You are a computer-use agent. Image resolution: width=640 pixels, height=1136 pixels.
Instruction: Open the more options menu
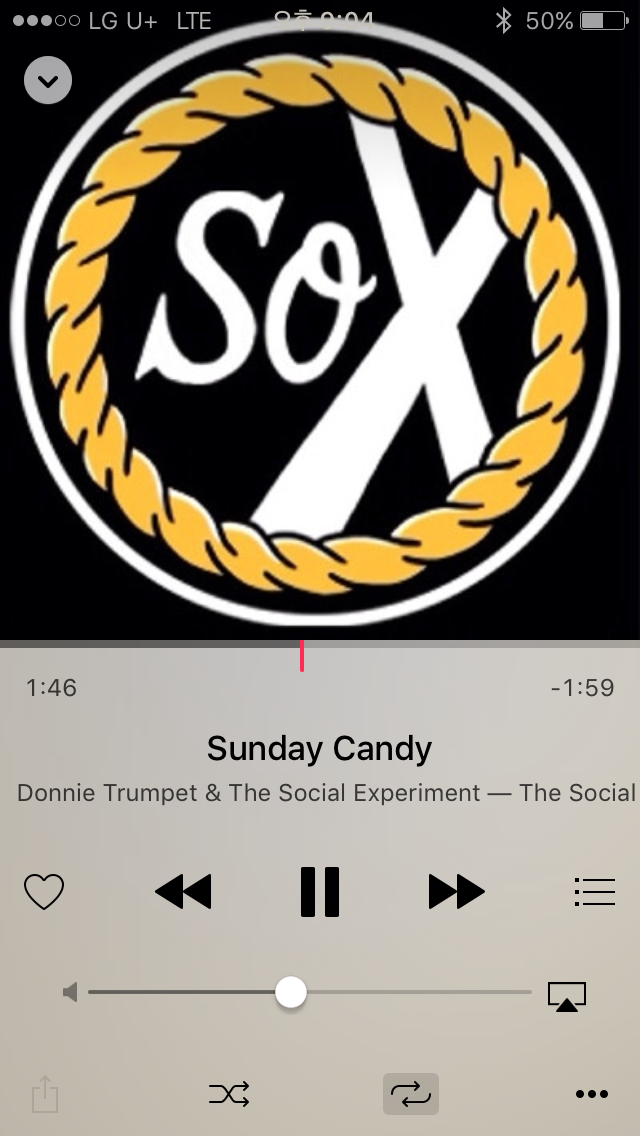(x=592, y=1094)
